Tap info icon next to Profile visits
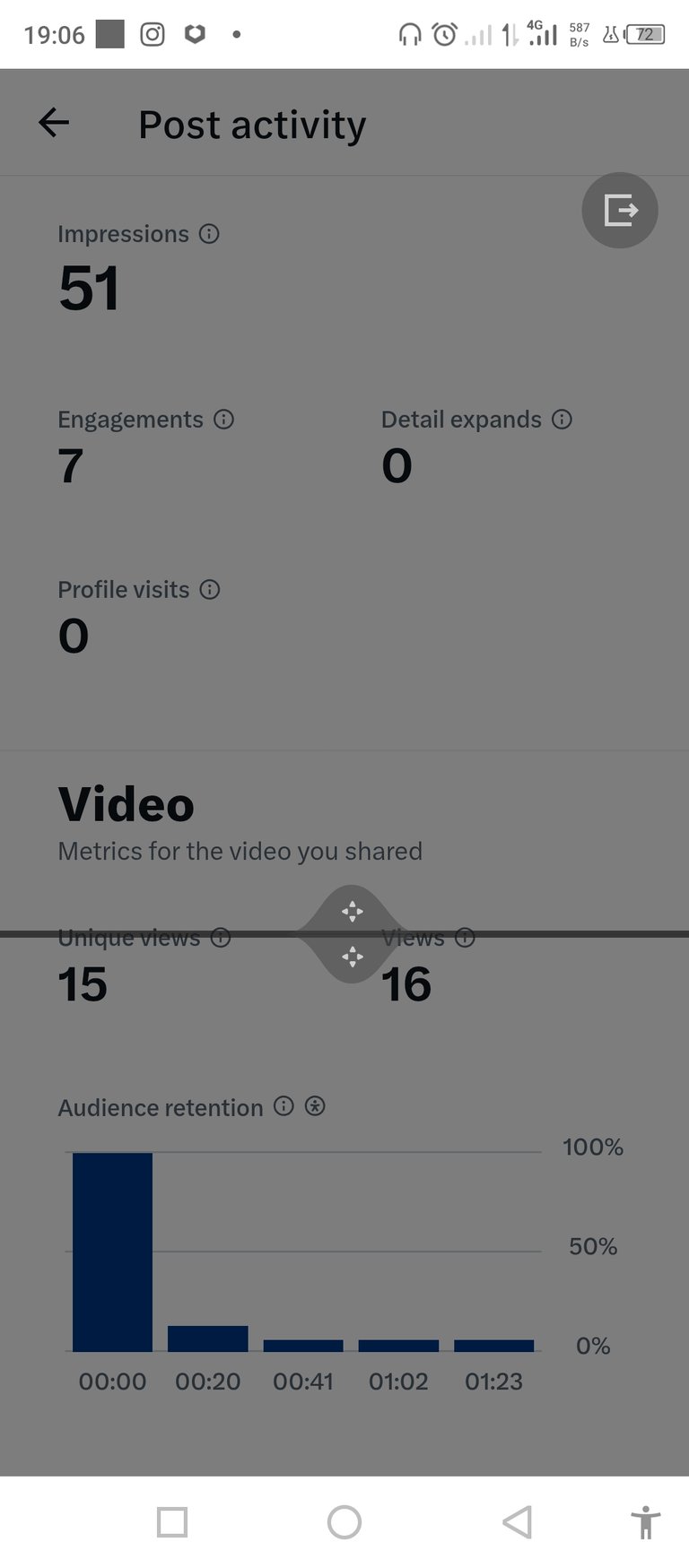689x1568 pixels. point(210,589)
